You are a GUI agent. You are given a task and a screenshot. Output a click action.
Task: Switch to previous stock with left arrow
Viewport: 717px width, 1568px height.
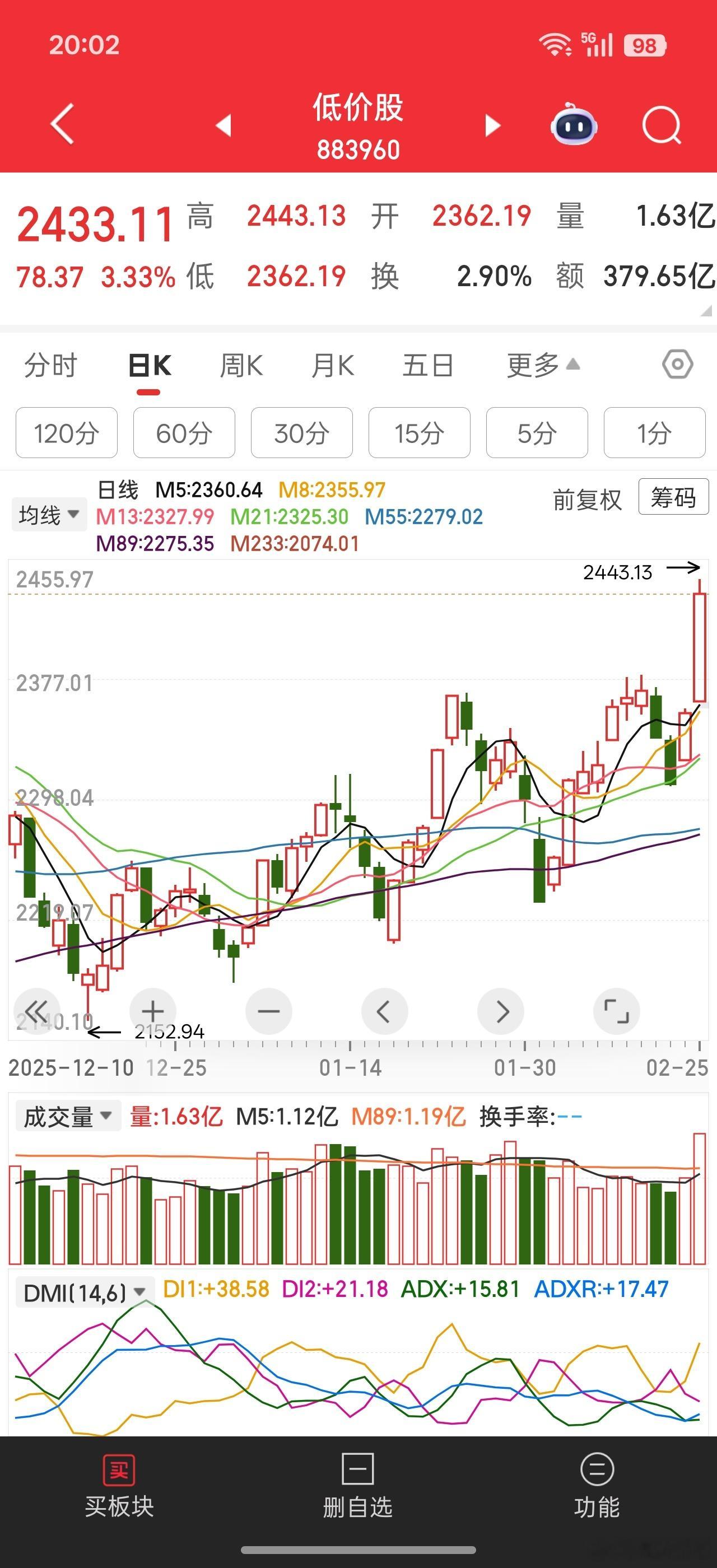pyautogui.click(x=224, y=124)
